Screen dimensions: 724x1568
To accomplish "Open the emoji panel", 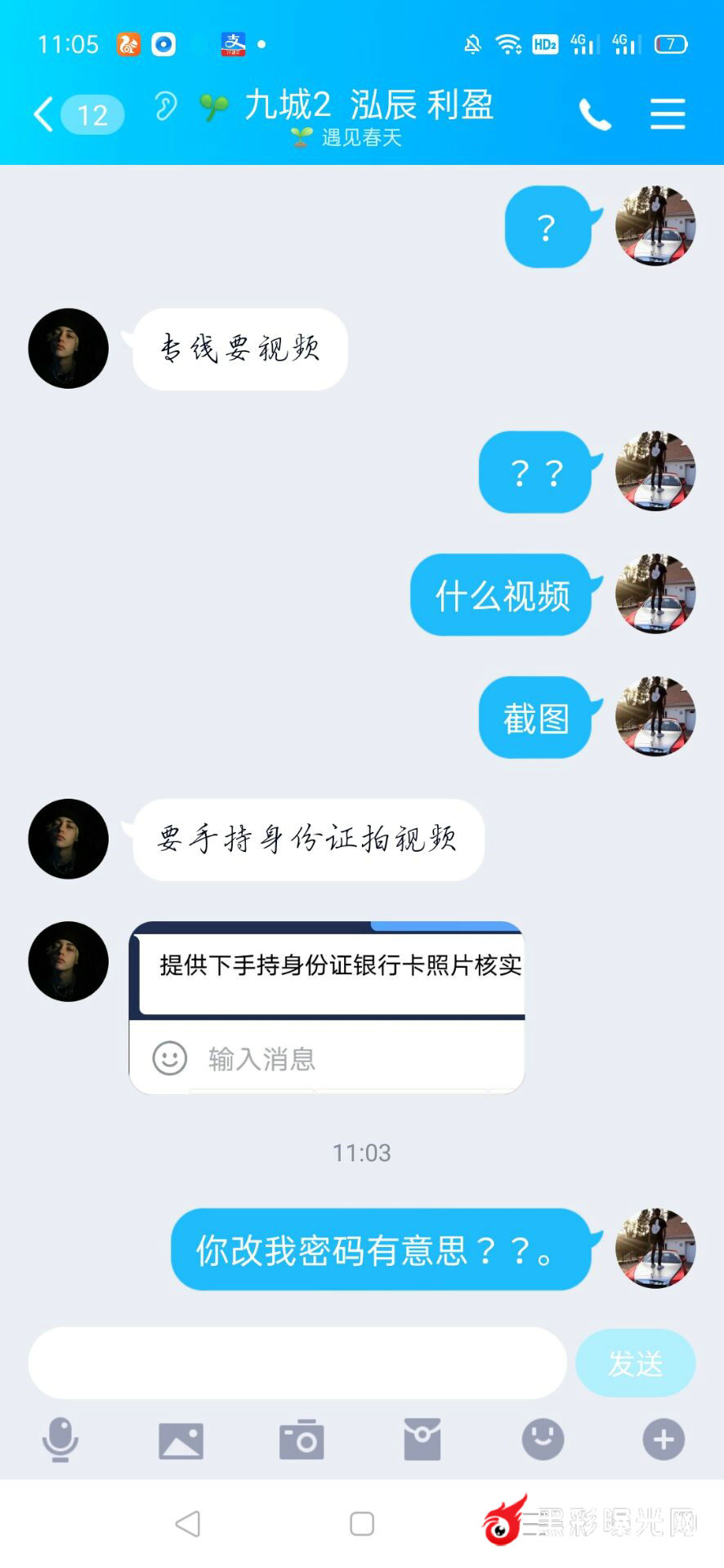I will click(543, 1439).
